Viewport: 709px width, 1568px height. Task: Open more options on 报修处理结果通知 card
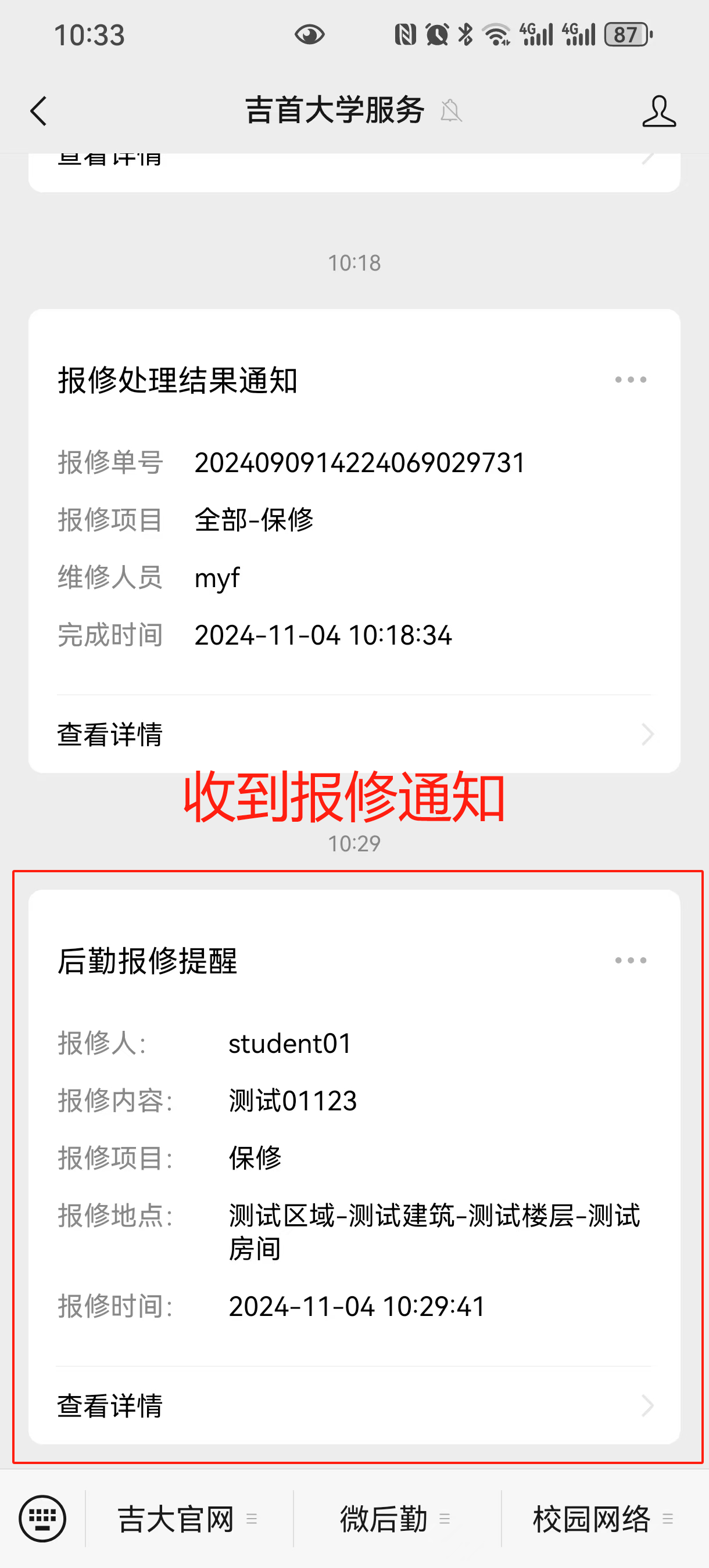click(631, 380)
